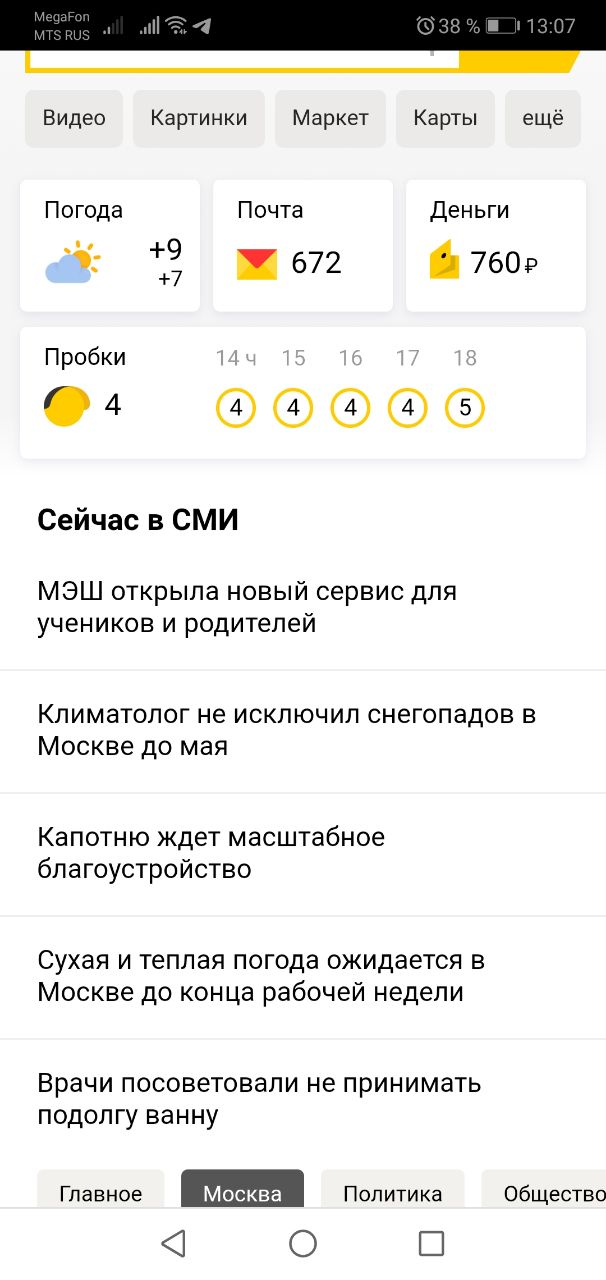Open the Картинки section
Viewport: 606px width, 1280px height.
199,118
